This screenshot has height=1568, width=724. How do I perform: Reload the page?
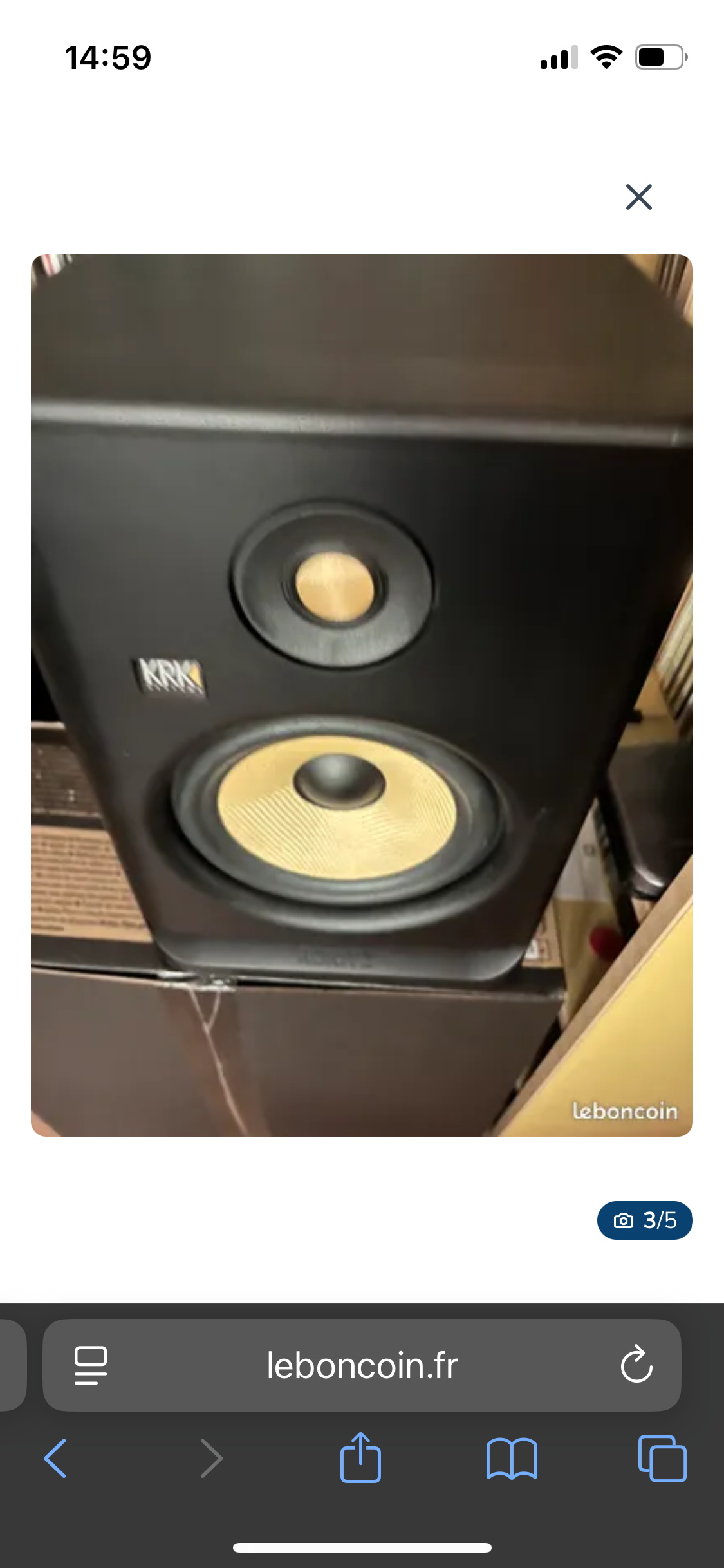click(x=637, y=1363)
